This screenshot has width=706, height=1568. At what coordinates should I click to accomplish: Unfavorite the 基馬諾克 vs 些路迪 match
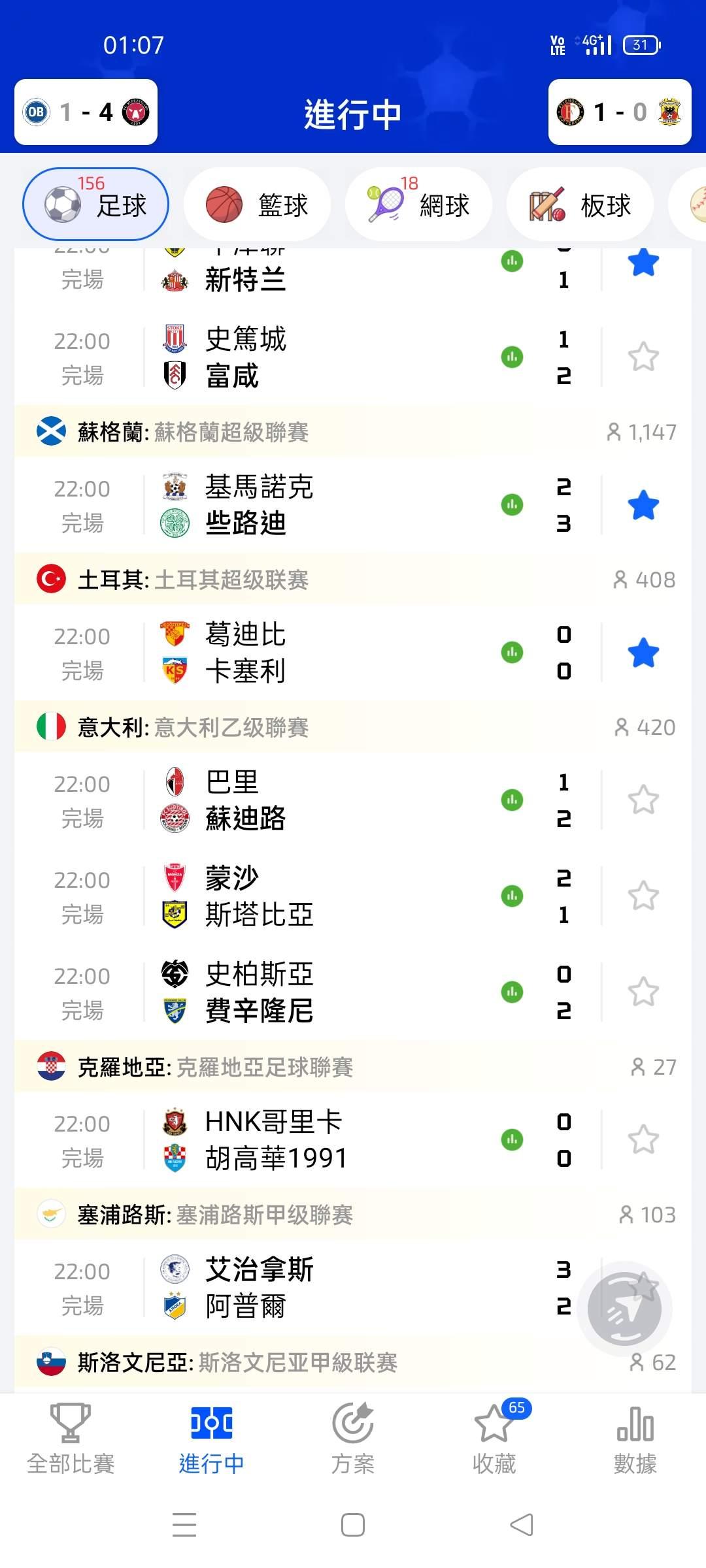click(x=643, y=505)
